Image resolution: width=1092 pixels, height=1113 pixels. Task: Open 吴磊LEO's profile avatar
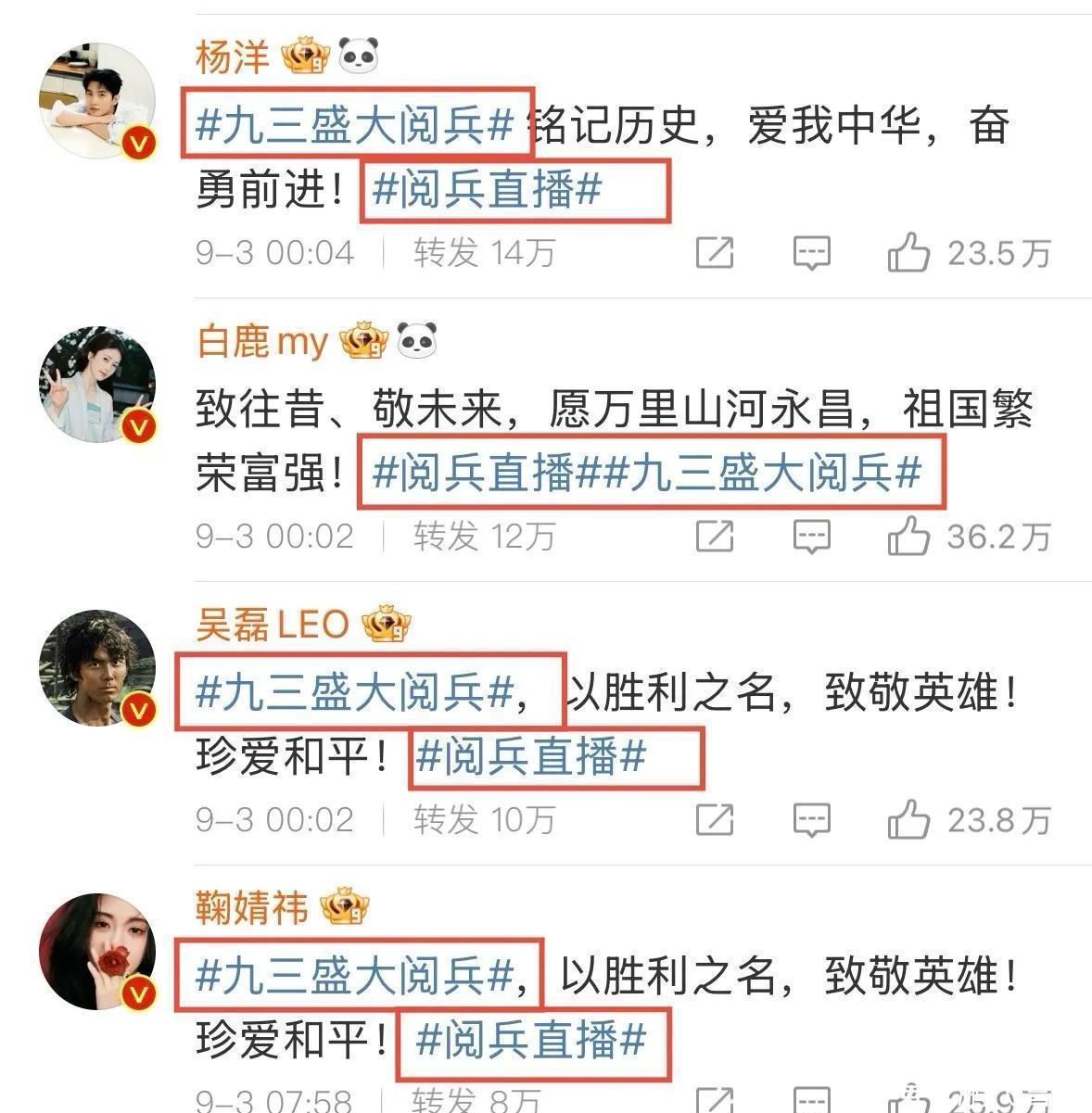coord(97,667)
